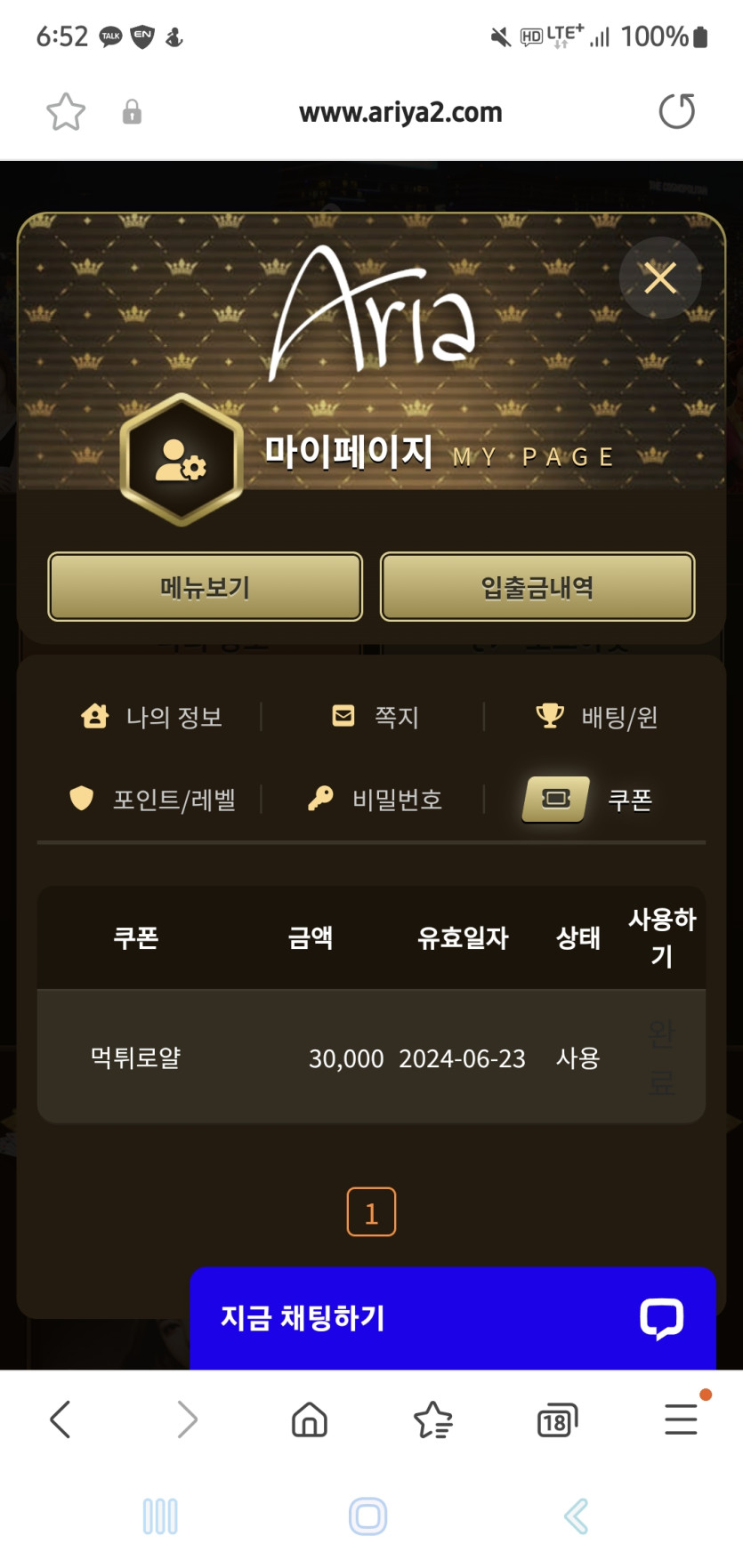
Task: View the 18 open tabs
Action: click(x=557, y=1420)
